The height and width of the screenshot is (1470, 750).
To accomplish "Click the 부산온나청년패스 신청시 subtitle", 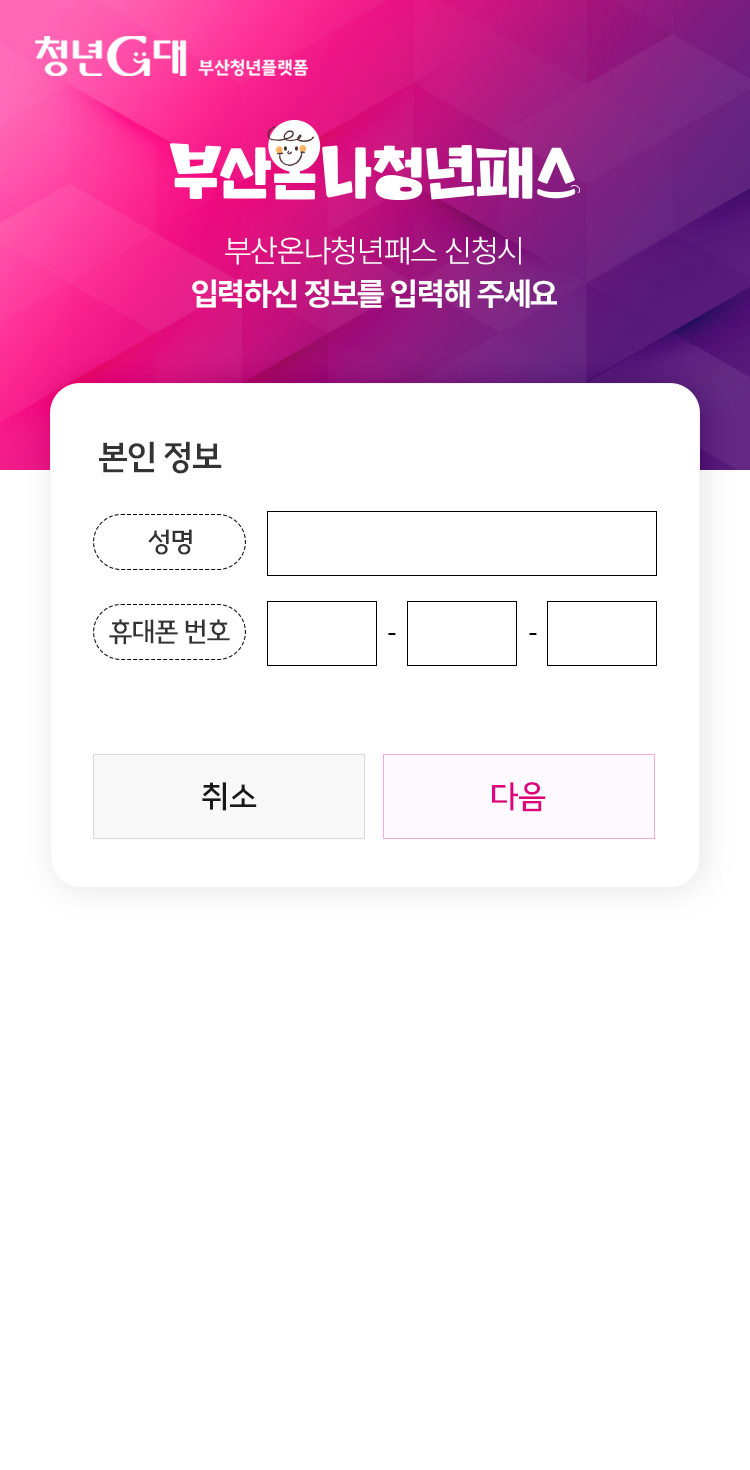I will point(375,252).
